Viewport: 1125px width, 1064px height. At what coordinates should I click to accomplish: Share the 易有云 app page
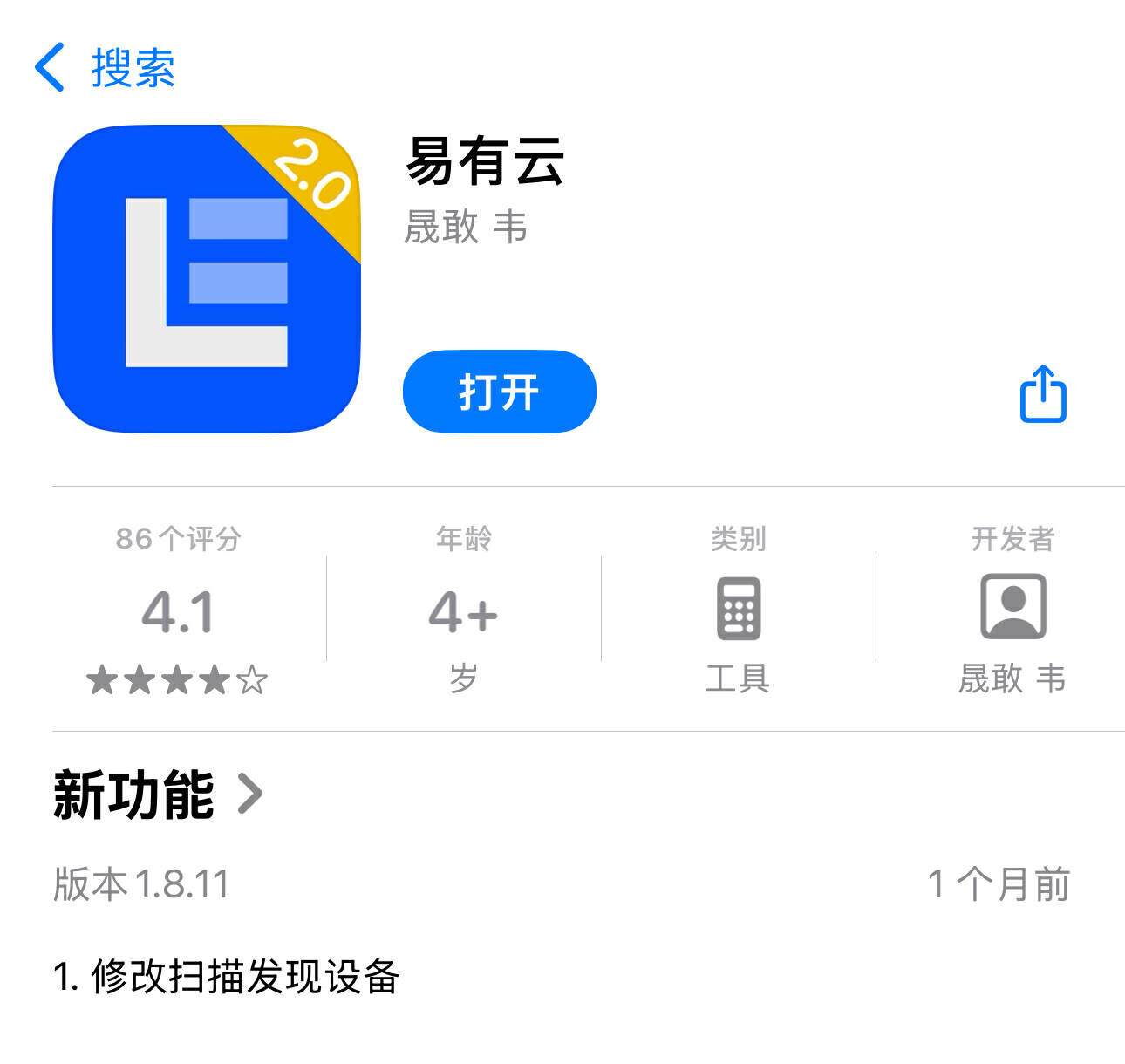pyautogui.click(x=1043, y=394)
